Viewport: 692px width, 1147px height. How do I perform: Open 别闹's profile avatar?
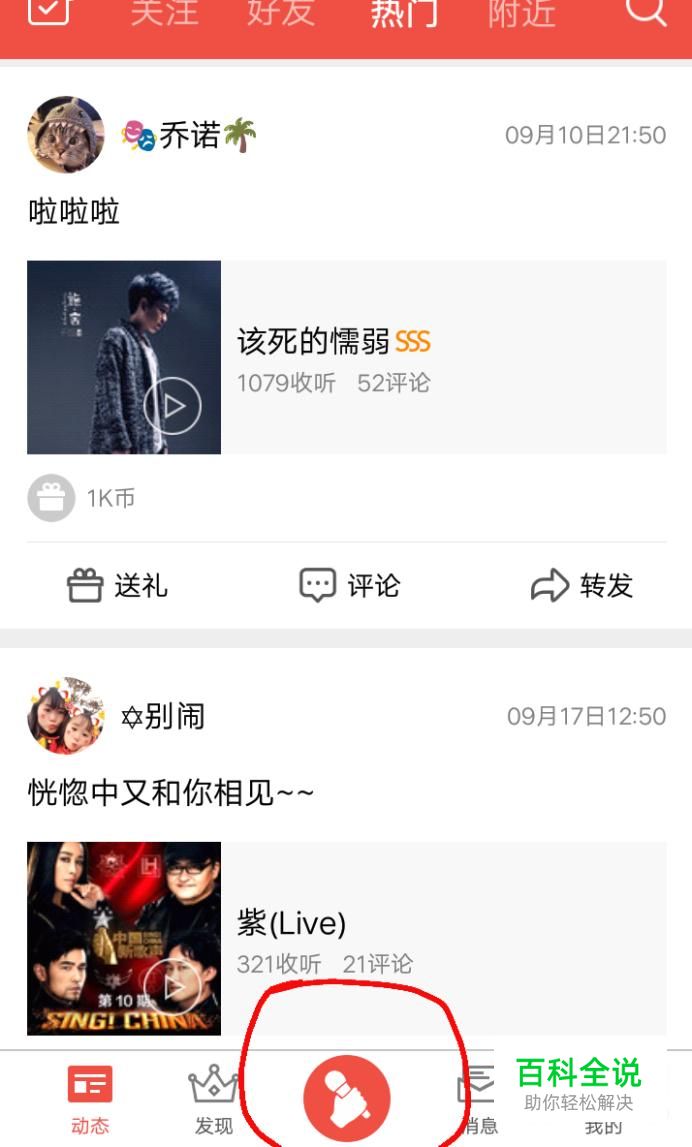click(x=65, y=716)
